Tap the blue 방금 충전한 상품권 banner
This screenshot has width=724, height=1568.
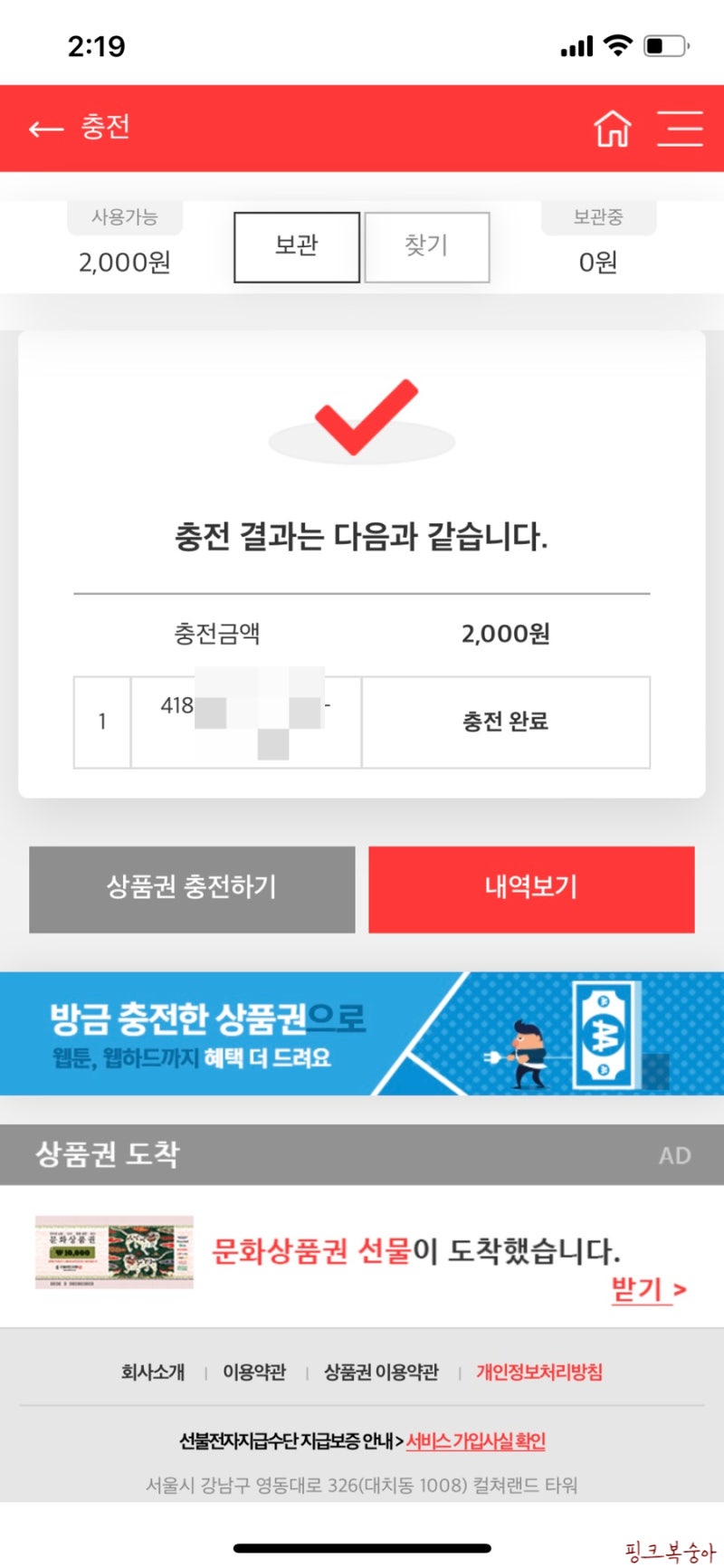[x=362, y=1032]
